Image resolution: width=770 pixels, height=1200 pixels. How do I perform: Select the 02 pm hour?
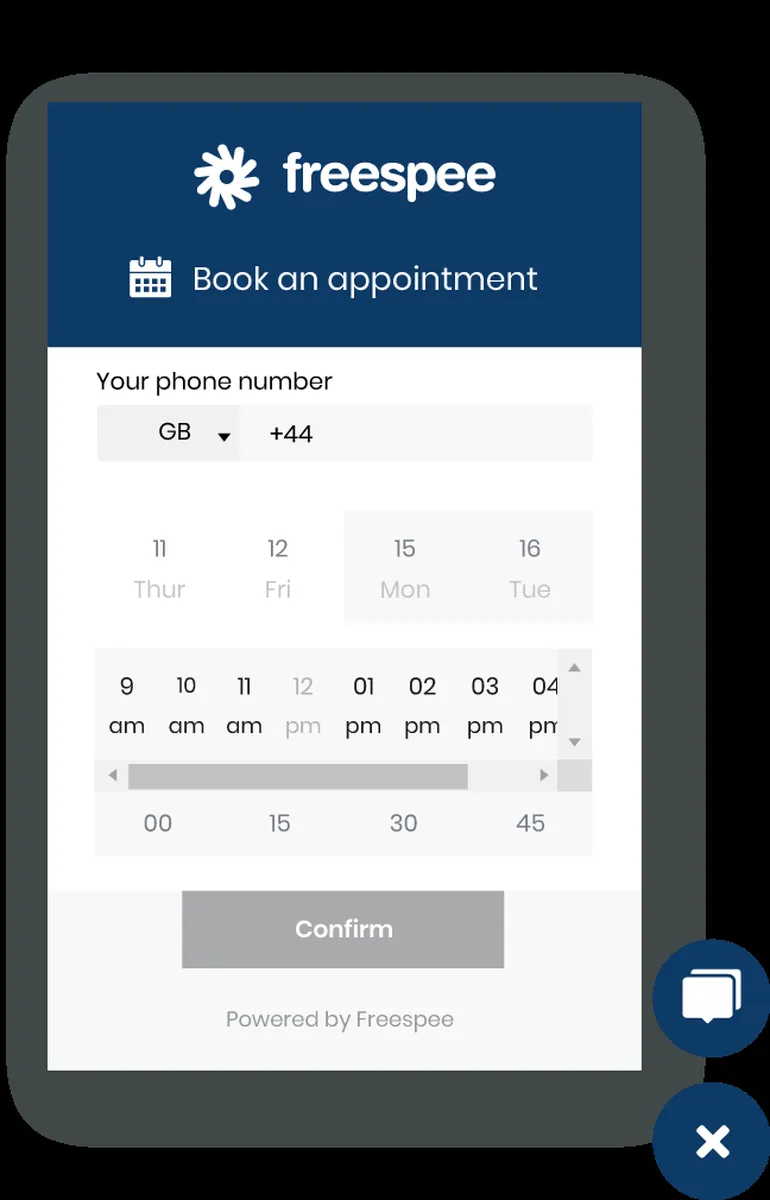(x=422, y=705)
